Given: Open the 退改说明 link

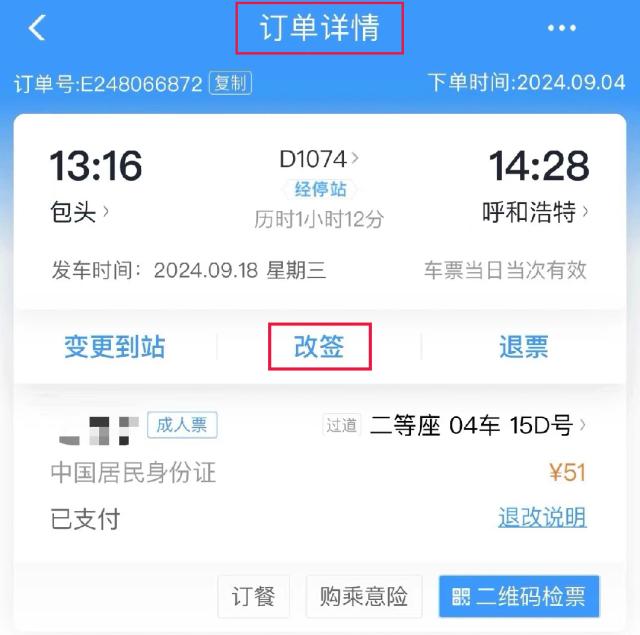Looking at the screenshot, I should pyautogui.click(x=542, y=517).
